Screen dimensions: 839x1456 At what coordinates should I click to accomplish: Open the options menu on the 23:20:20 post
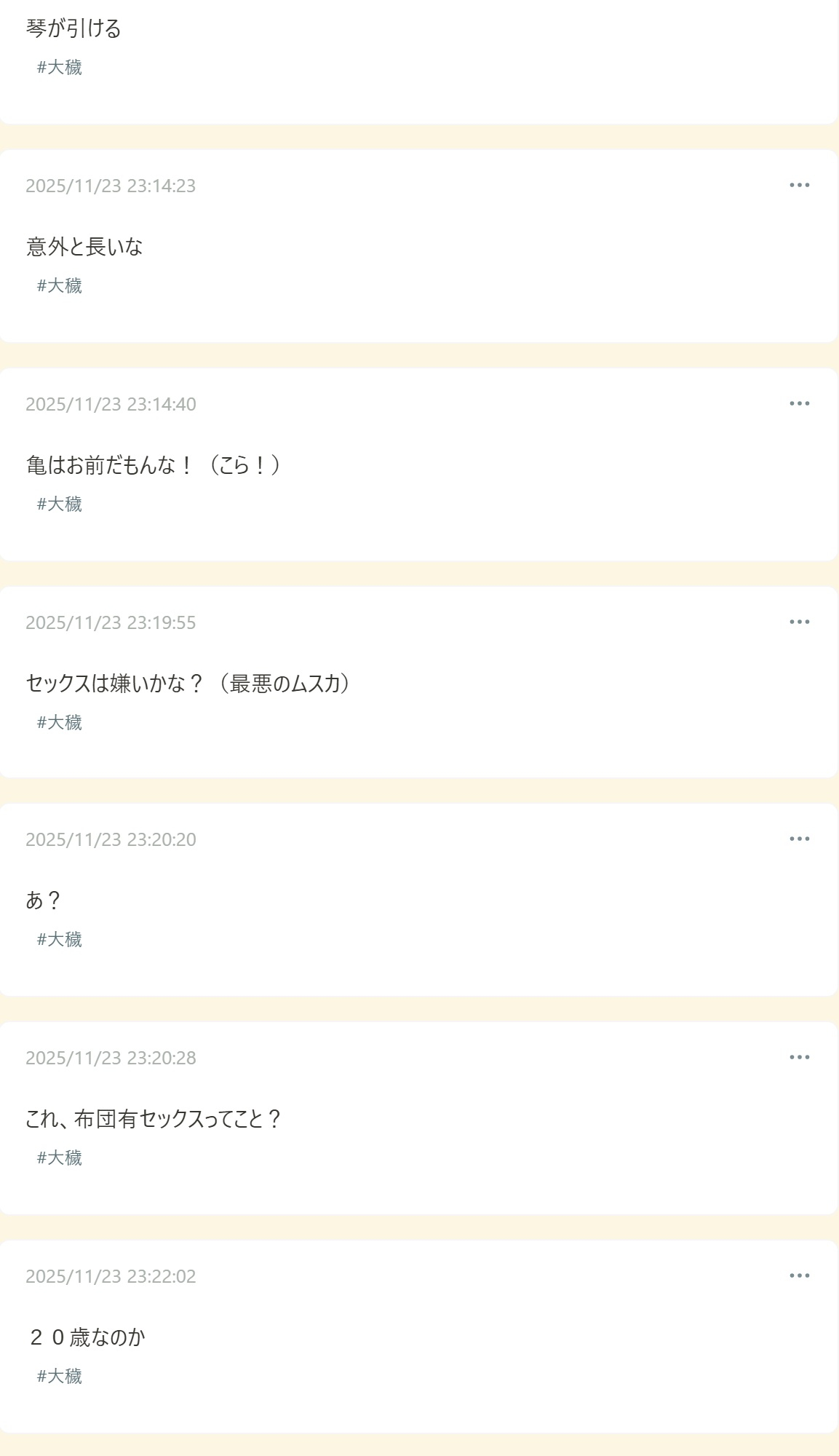[799, 839]
